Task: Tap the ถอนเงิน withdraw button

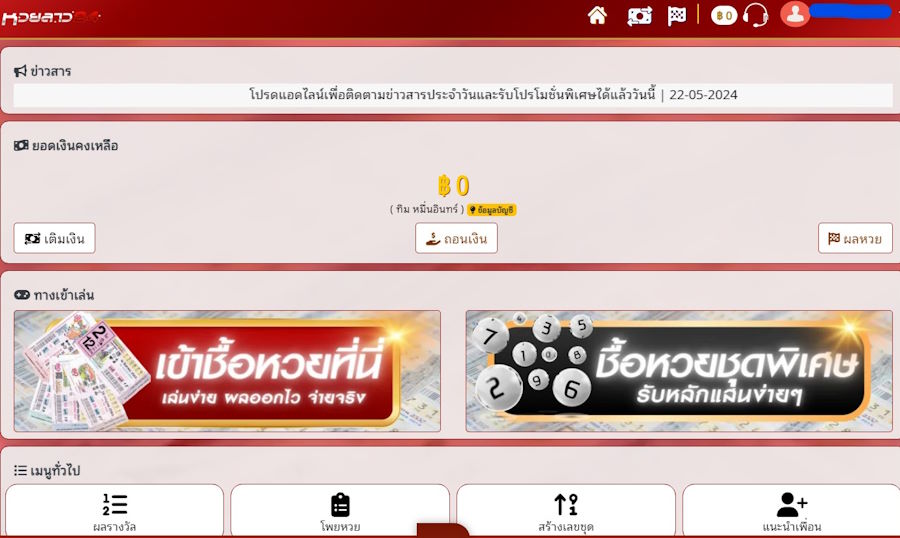Action: coord(456,238)
